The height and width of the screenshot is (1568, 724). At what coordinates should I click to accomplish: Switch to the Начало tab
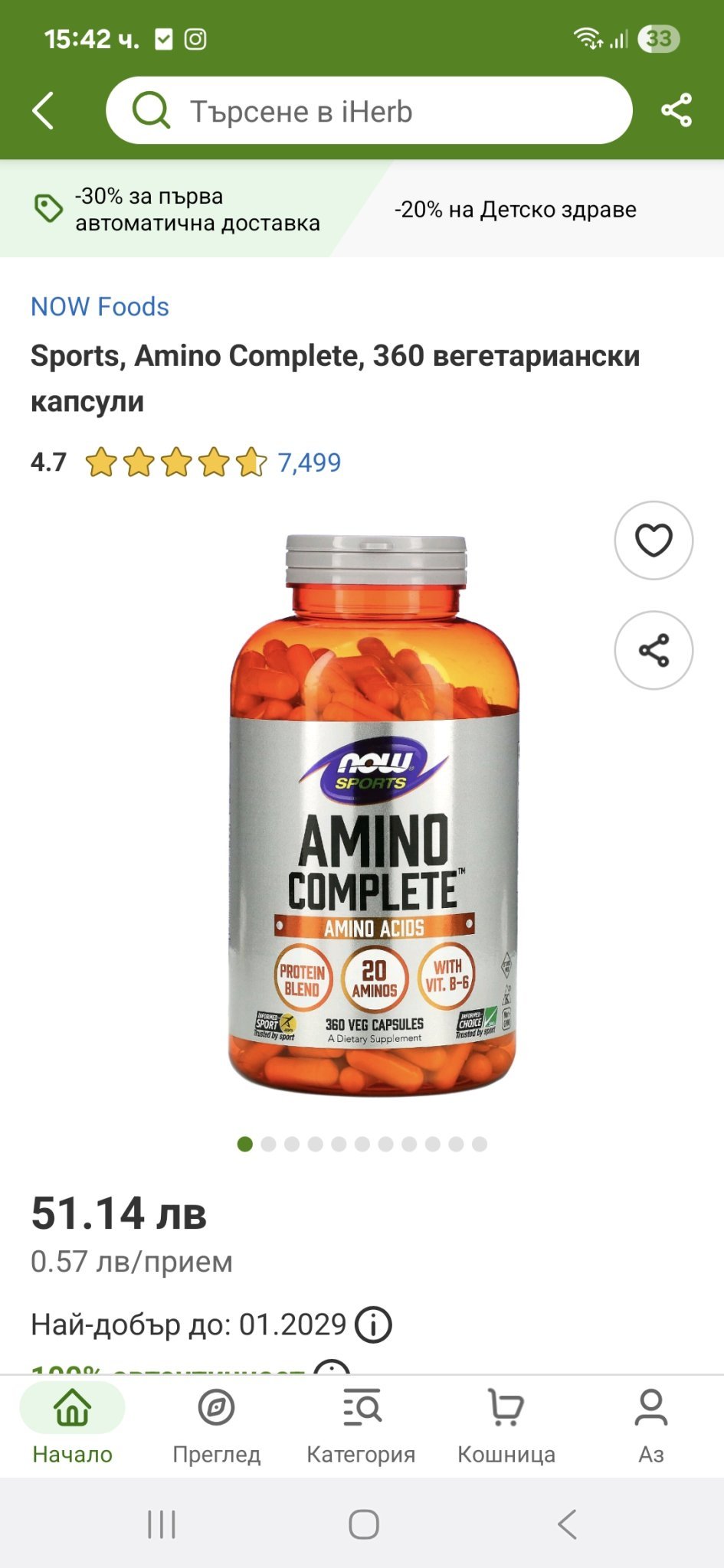pos(72,1426)
